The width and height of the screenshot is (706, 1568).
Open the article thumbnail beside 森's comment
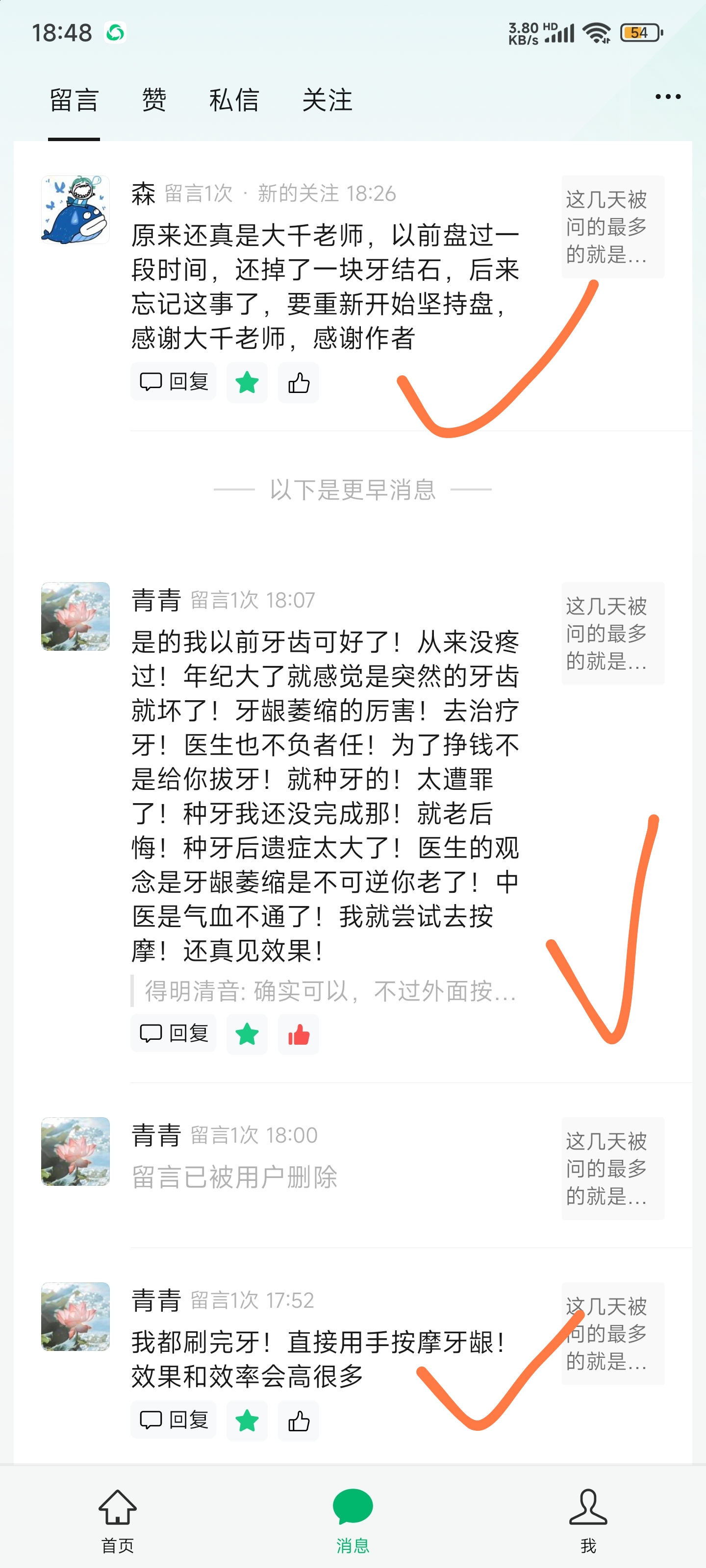tap(612, 227)
